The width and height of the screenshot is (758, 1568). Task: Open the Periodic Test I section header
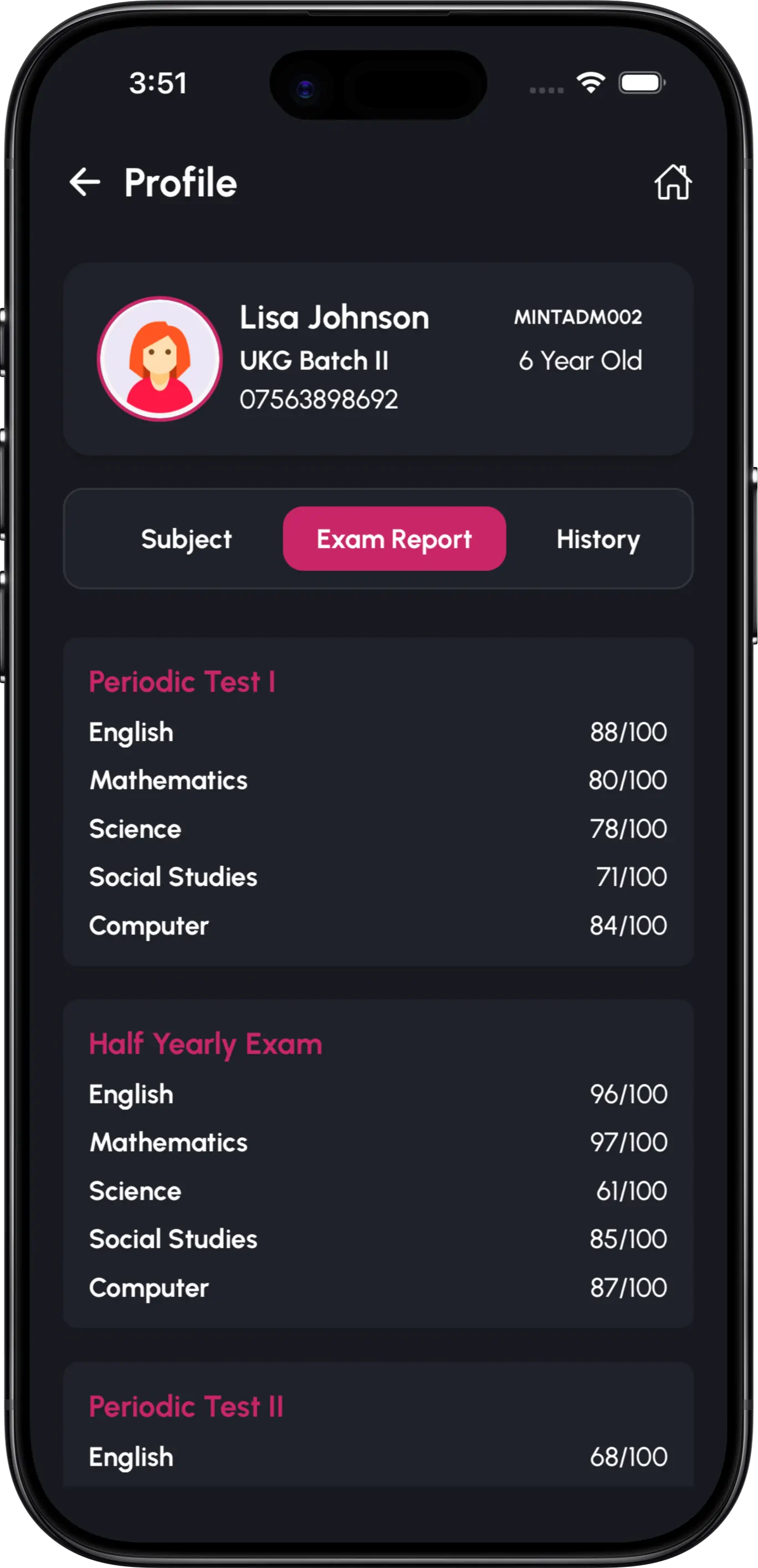(x=182, y=683)
